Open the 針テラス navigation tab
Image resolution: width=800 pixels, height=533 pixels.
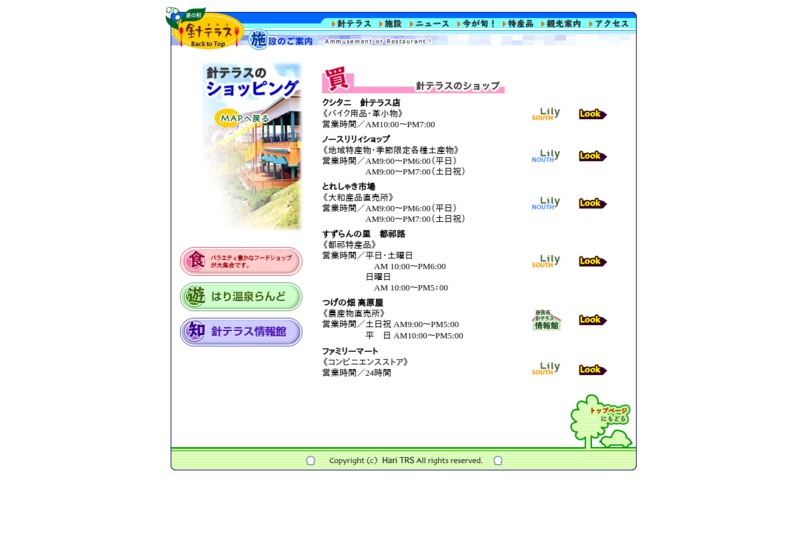(352, 23)
